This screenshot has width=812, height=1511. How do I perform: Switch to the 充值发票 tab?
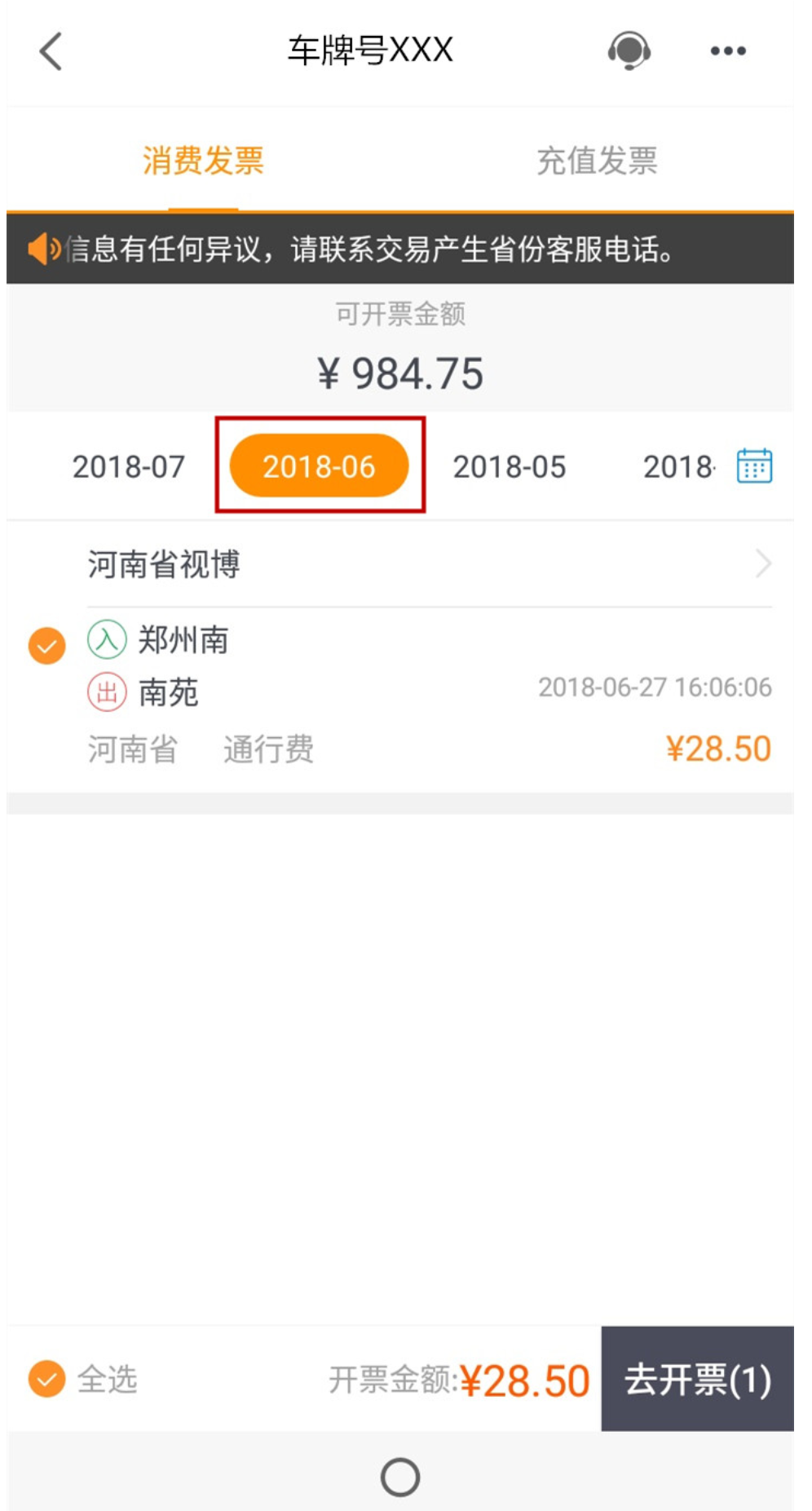[597, 161]
